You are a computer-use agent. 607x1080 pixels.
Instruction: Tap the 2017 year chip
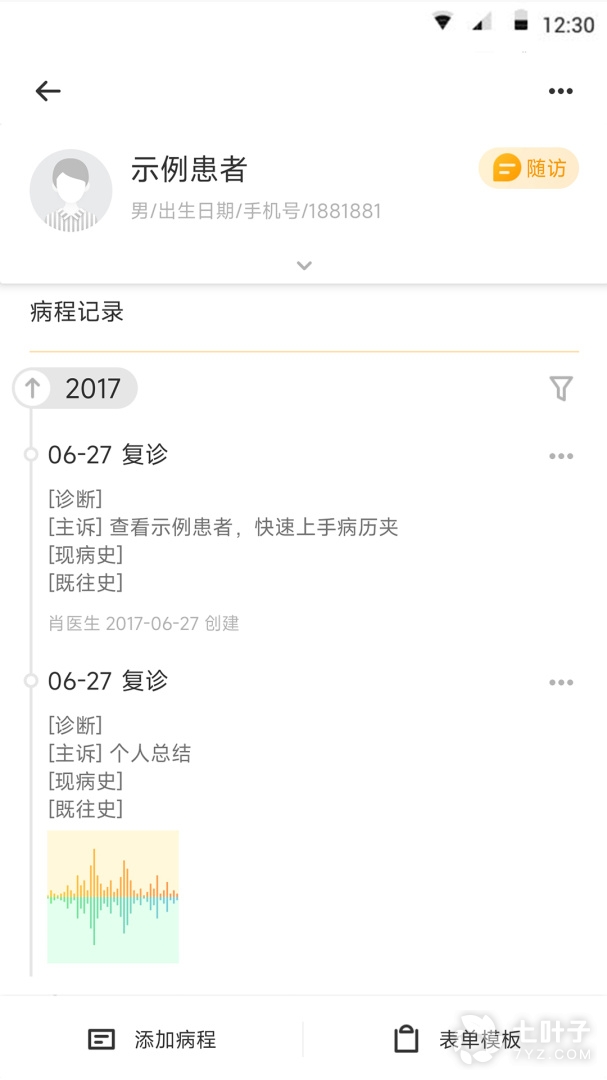76,389
